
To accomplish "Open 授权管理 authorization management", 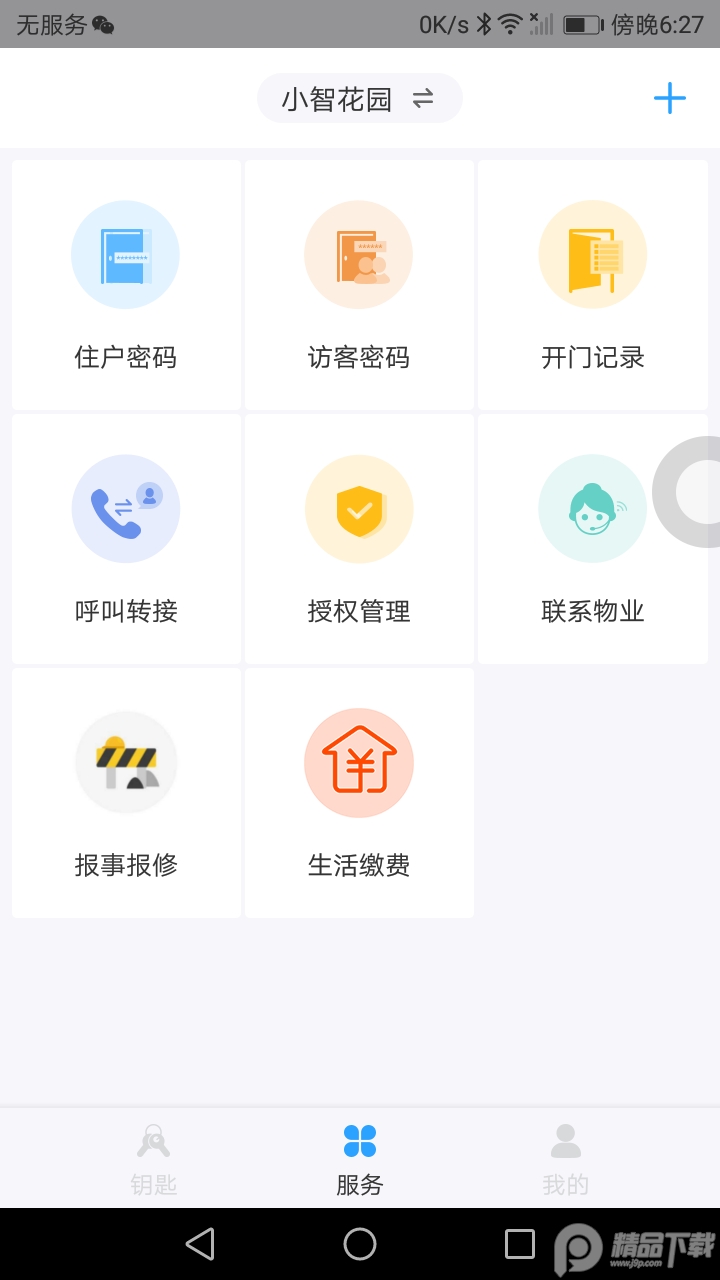I will coord(359,539).
